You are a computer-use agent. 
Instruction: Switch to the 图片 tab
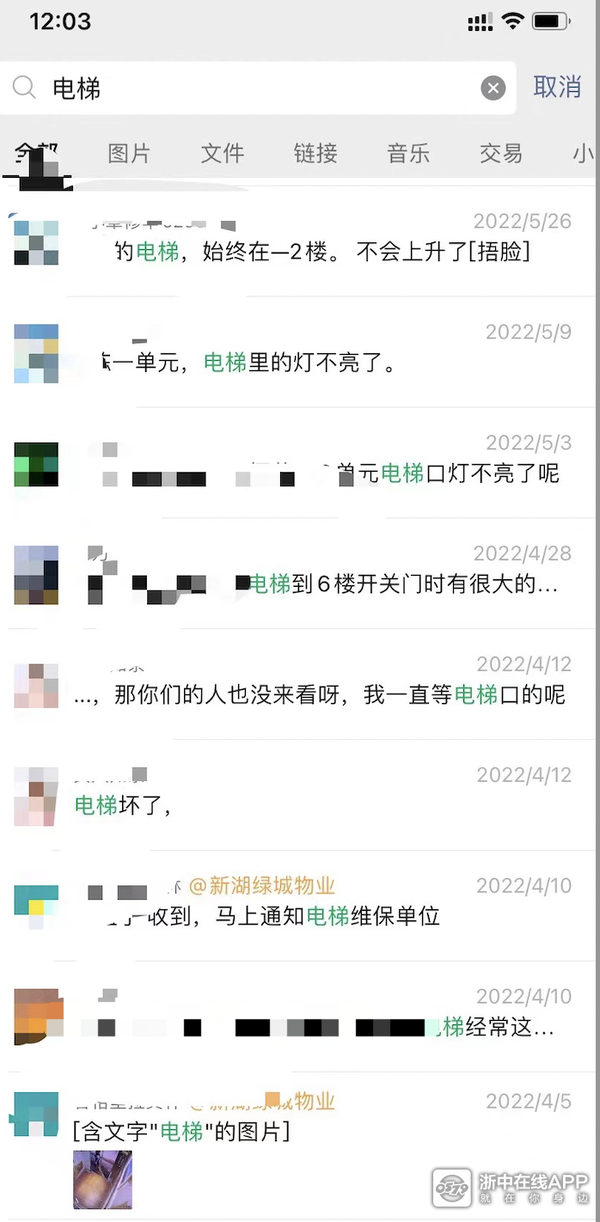point(129,153)
